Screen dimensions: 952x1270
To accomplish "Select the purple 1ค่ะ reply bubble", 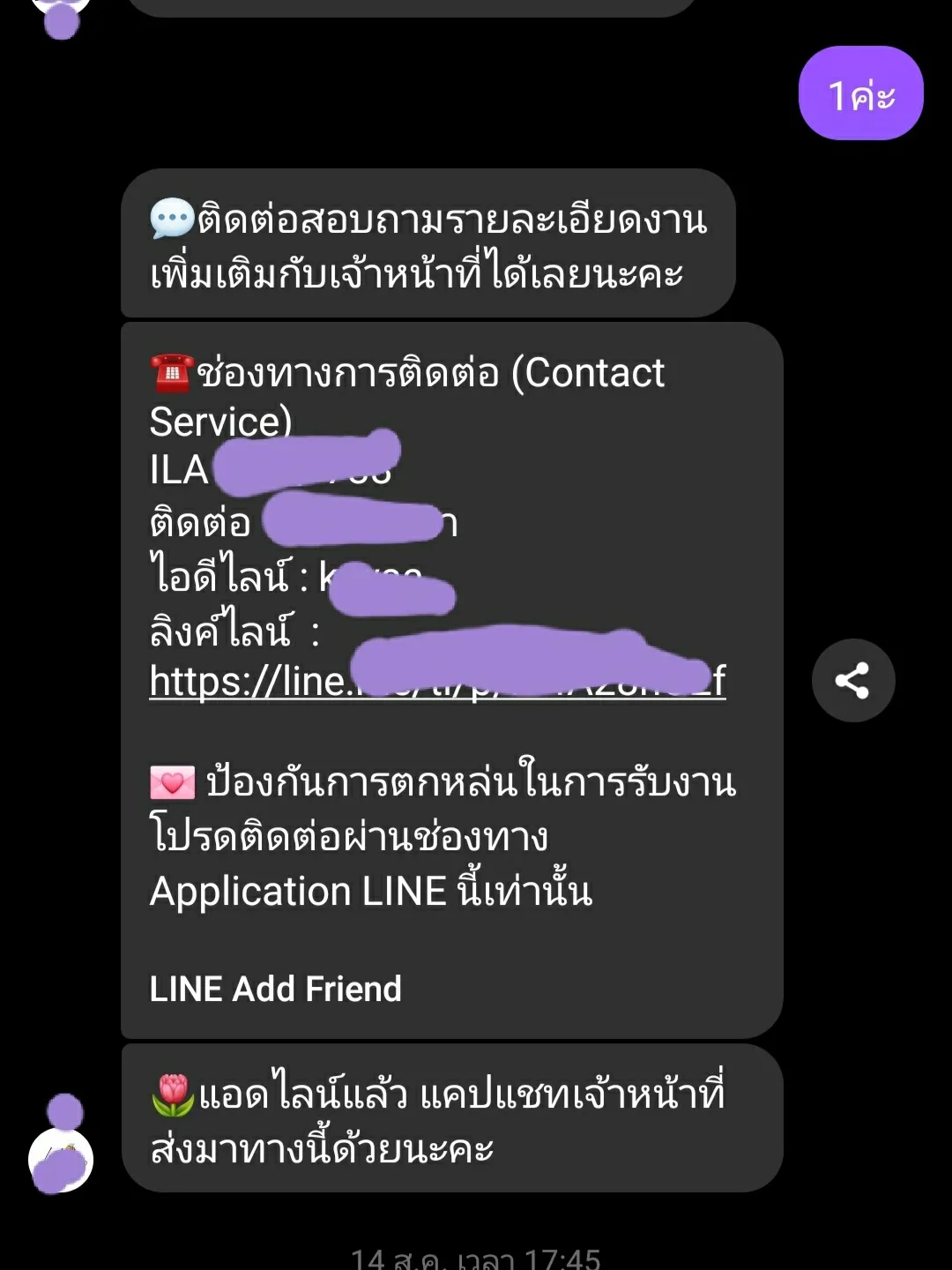I will coord(860,91).
